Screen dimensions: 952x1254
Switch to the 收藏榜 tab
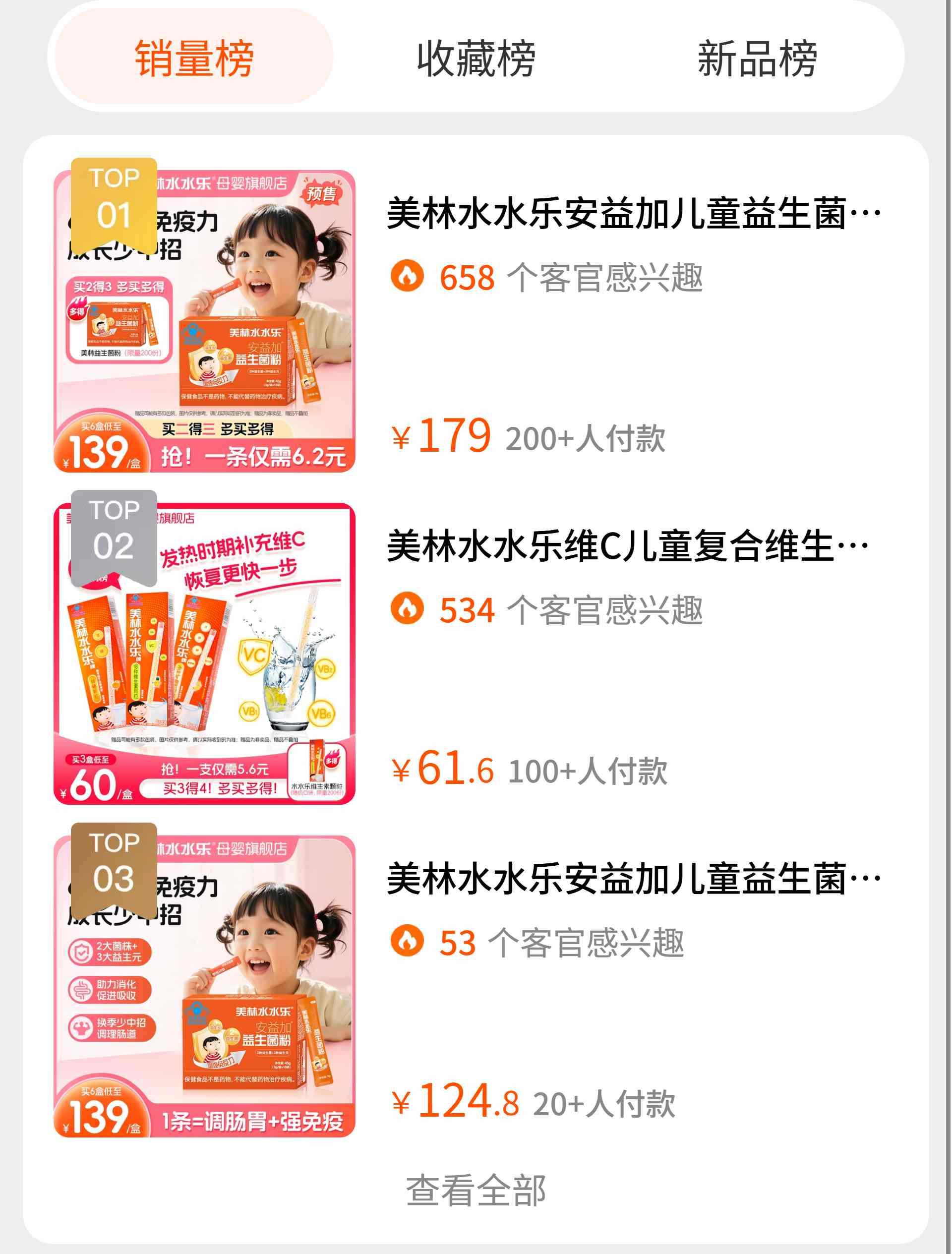click(x=476, y=58)
